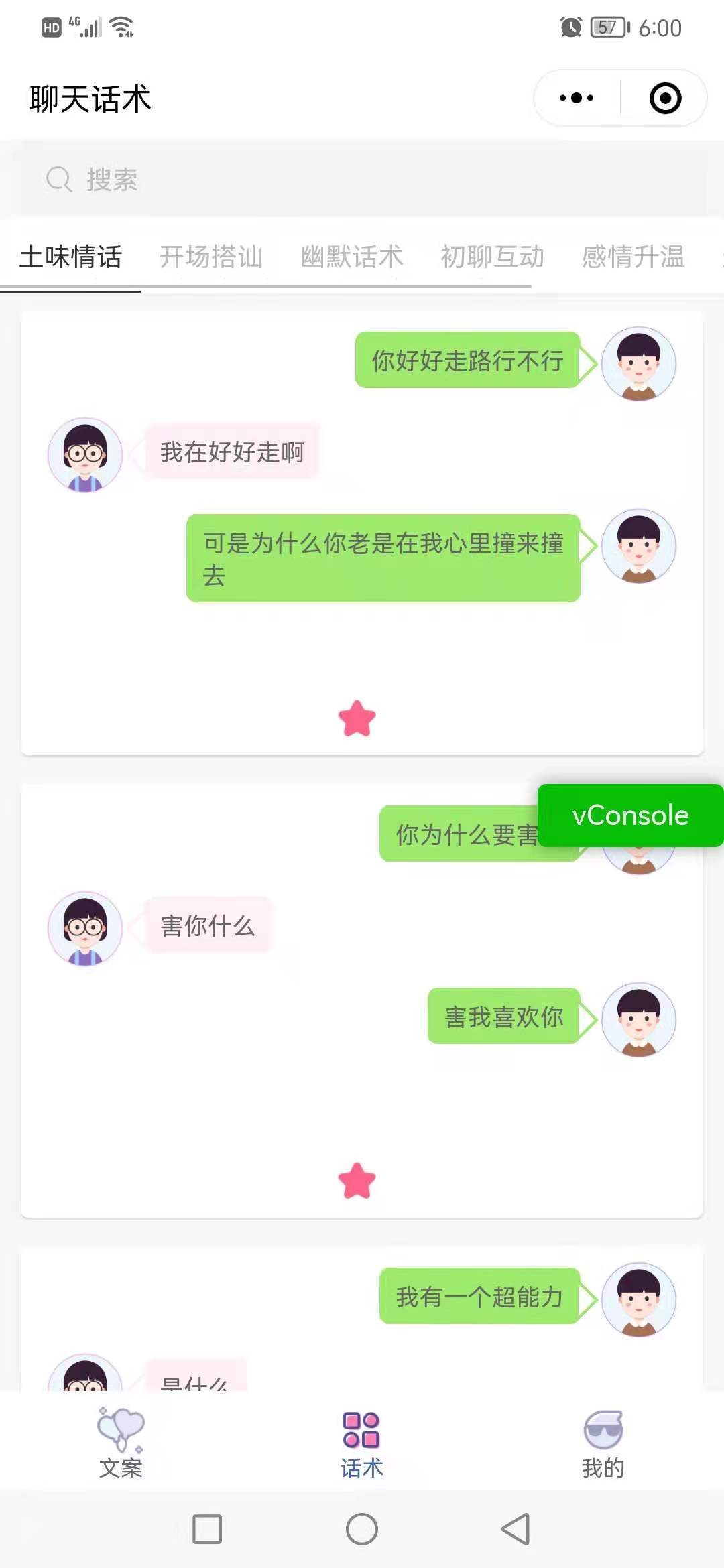Go back with the system back button
The image size is (724, 1568).
[x=516, y=1529]
